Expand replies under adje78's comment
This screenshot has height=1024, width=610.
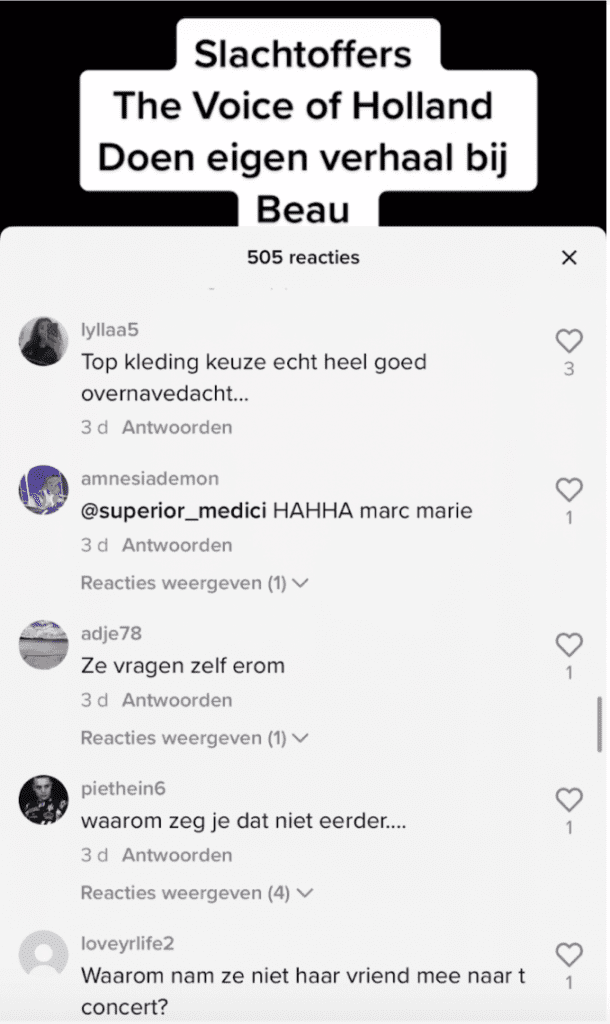coord(194,738)
